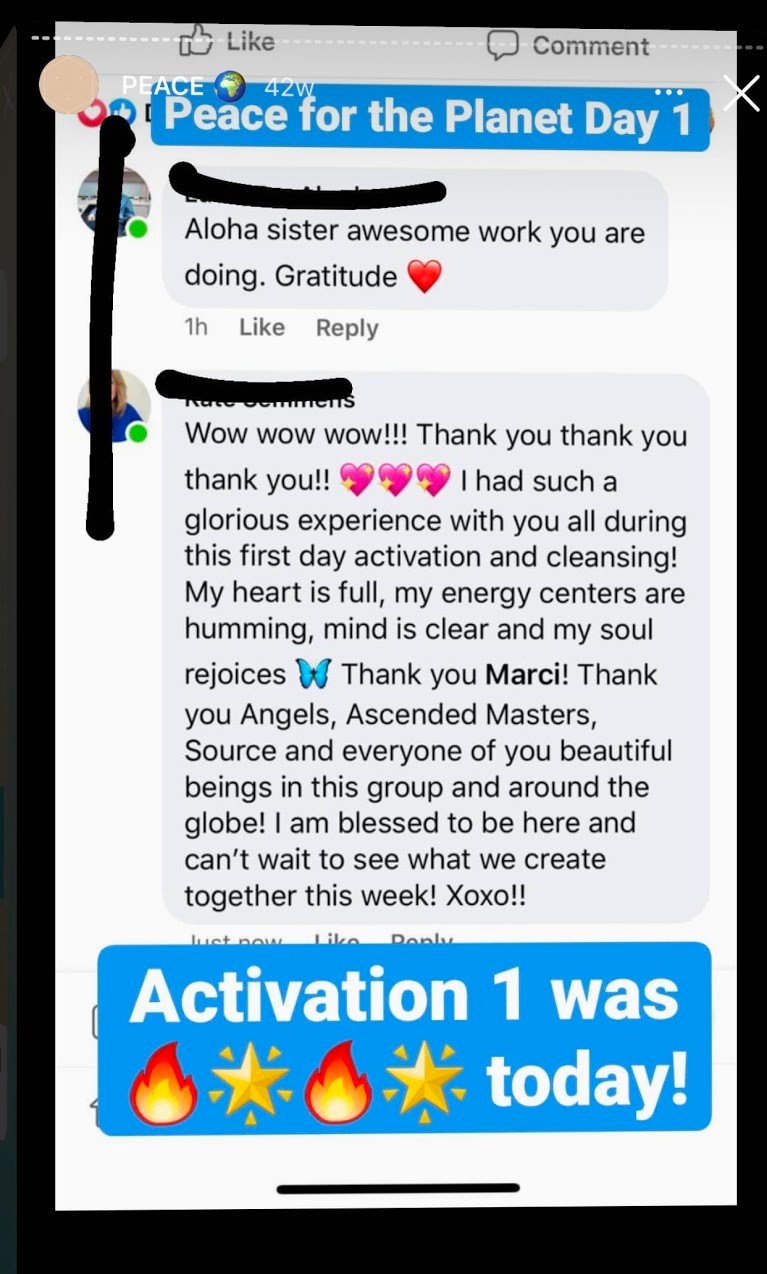Image resolution: width=767 pixels, height=1274 pixels.
Task: Close the story viewer
Action: tap(741, 93)
